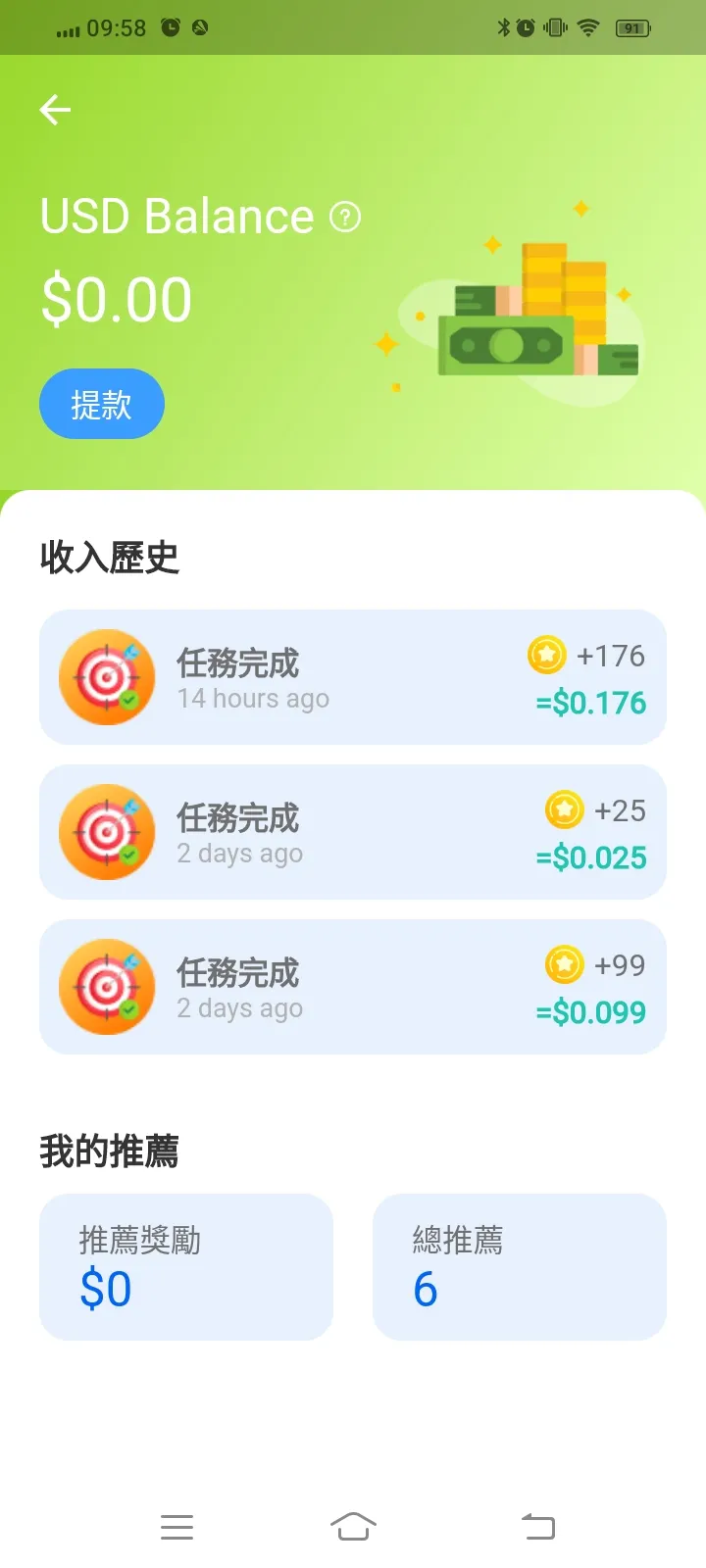Tap the target icon on second 任務完成 entry
The height and width of the screenshot is (1568, 706).
108,831
